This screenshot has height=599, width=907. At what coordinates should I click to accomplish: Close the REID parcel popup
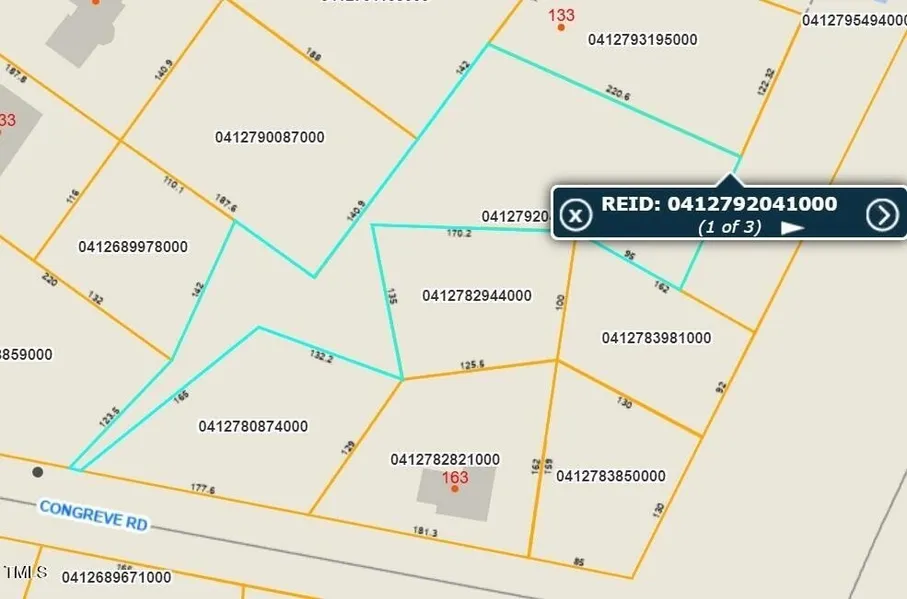tap(575, 215)
